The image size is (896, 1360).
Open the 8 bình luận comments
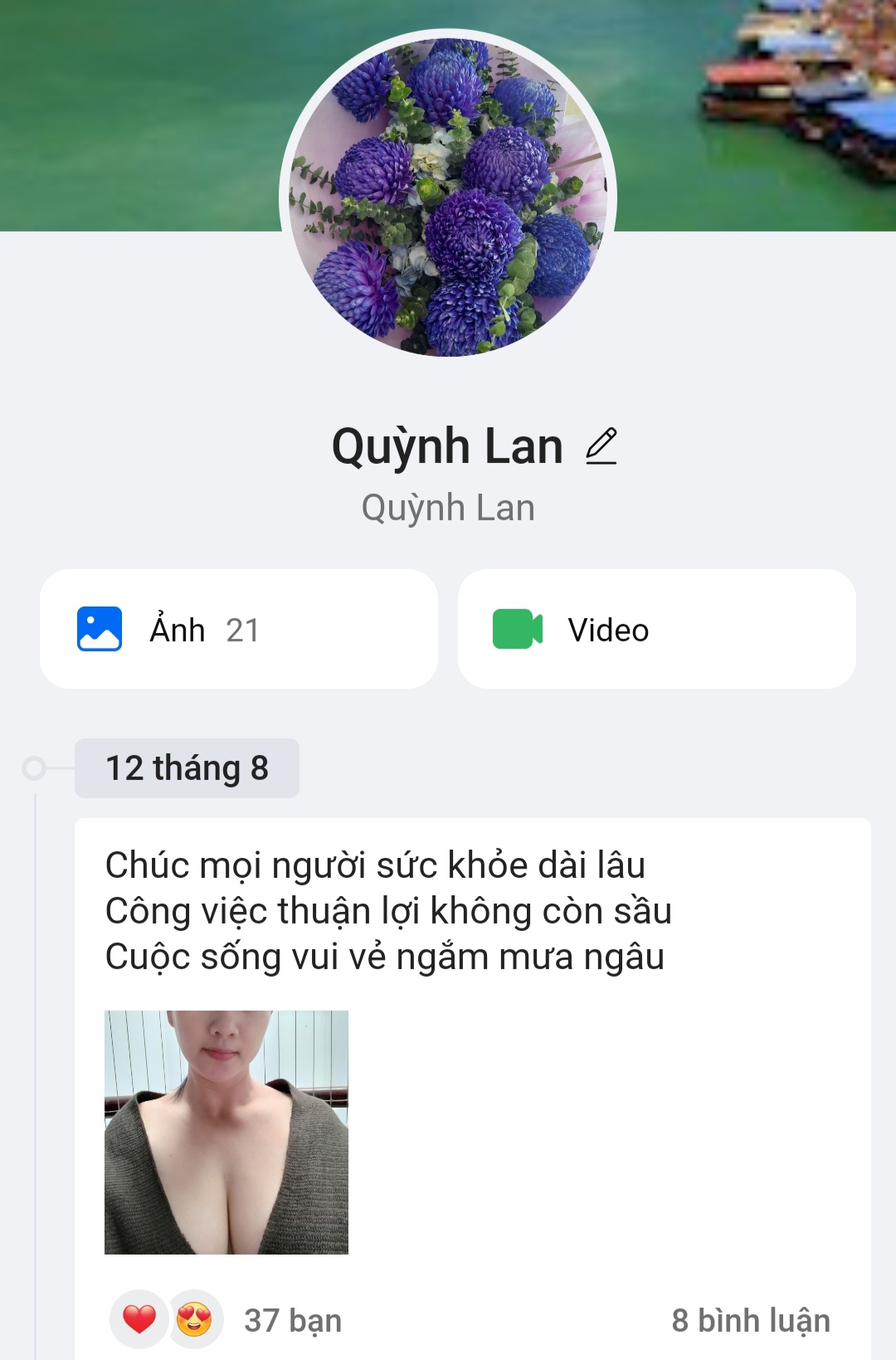click(x=750, y=1320)
